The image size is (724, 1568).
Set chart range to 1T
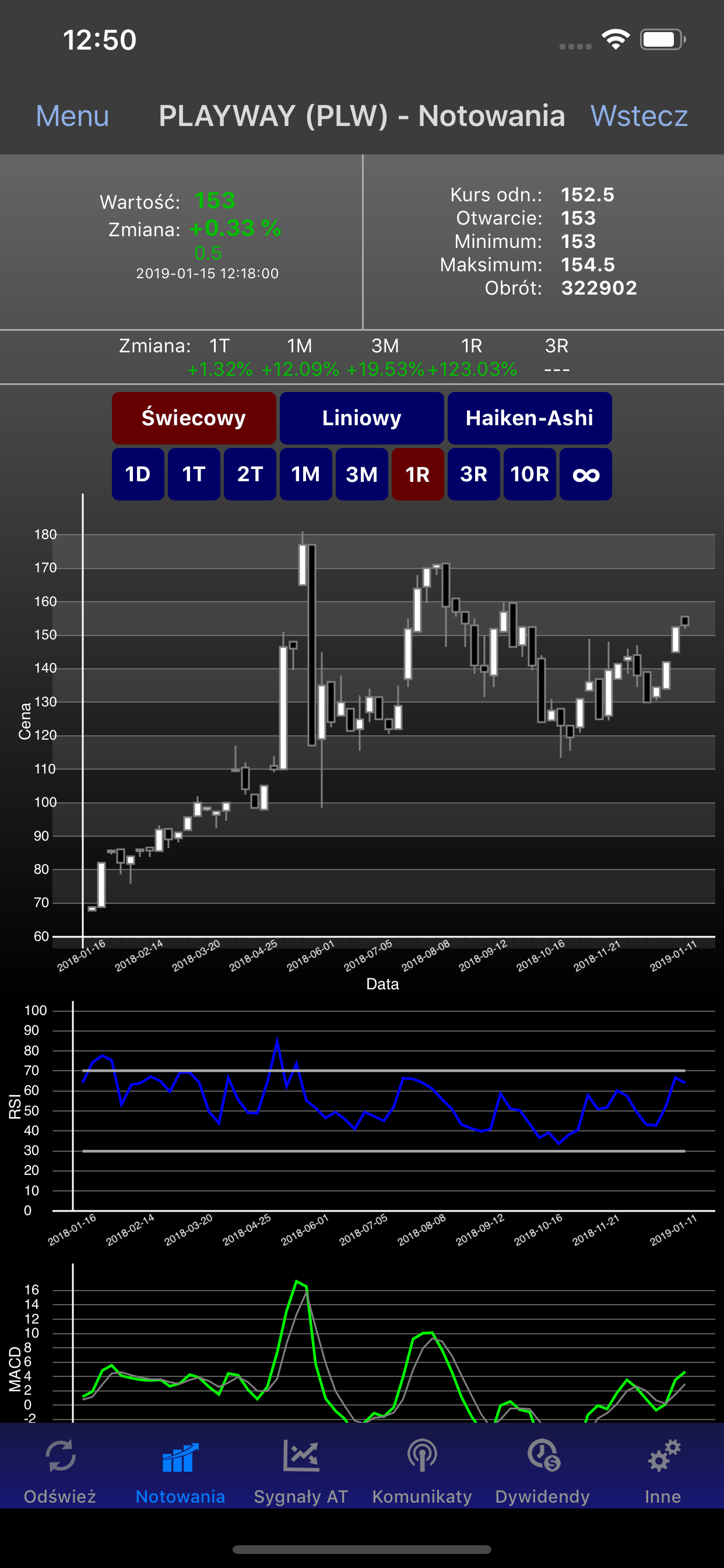194,474
